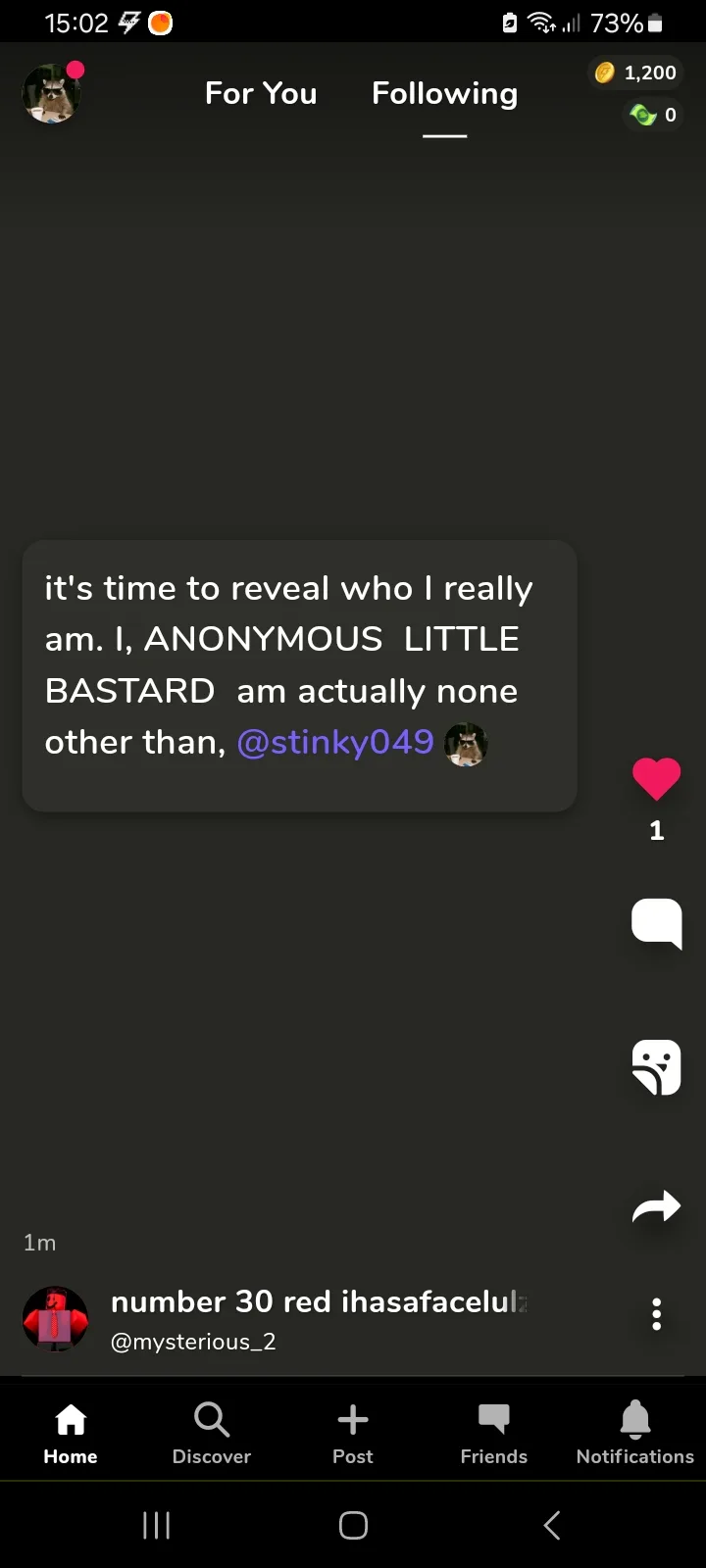Like the post with the heart icon
This screenshot has height=1568, width=706.
(x=656, y=779)
